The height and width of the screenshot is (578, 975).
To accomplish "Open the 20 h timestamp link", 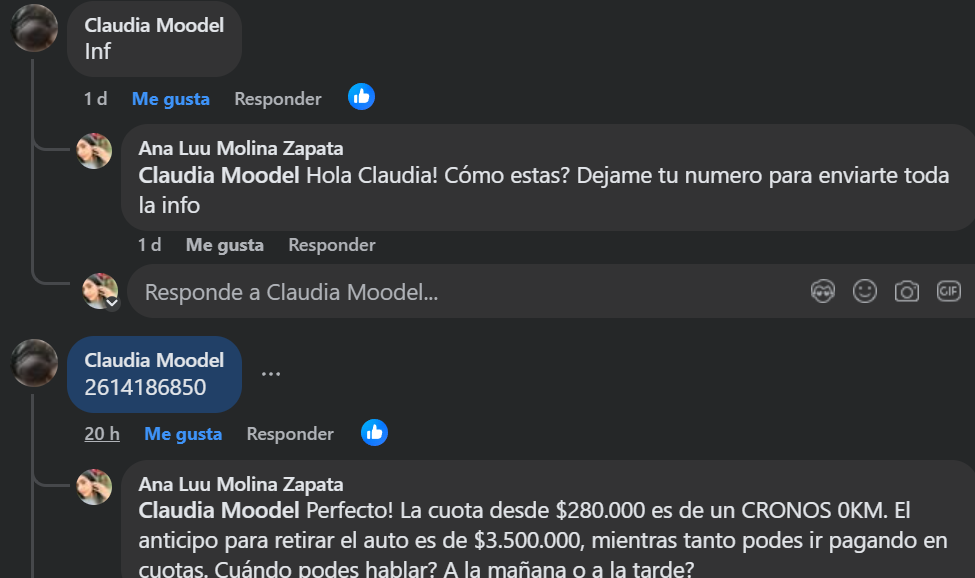I will click(102, 434).
